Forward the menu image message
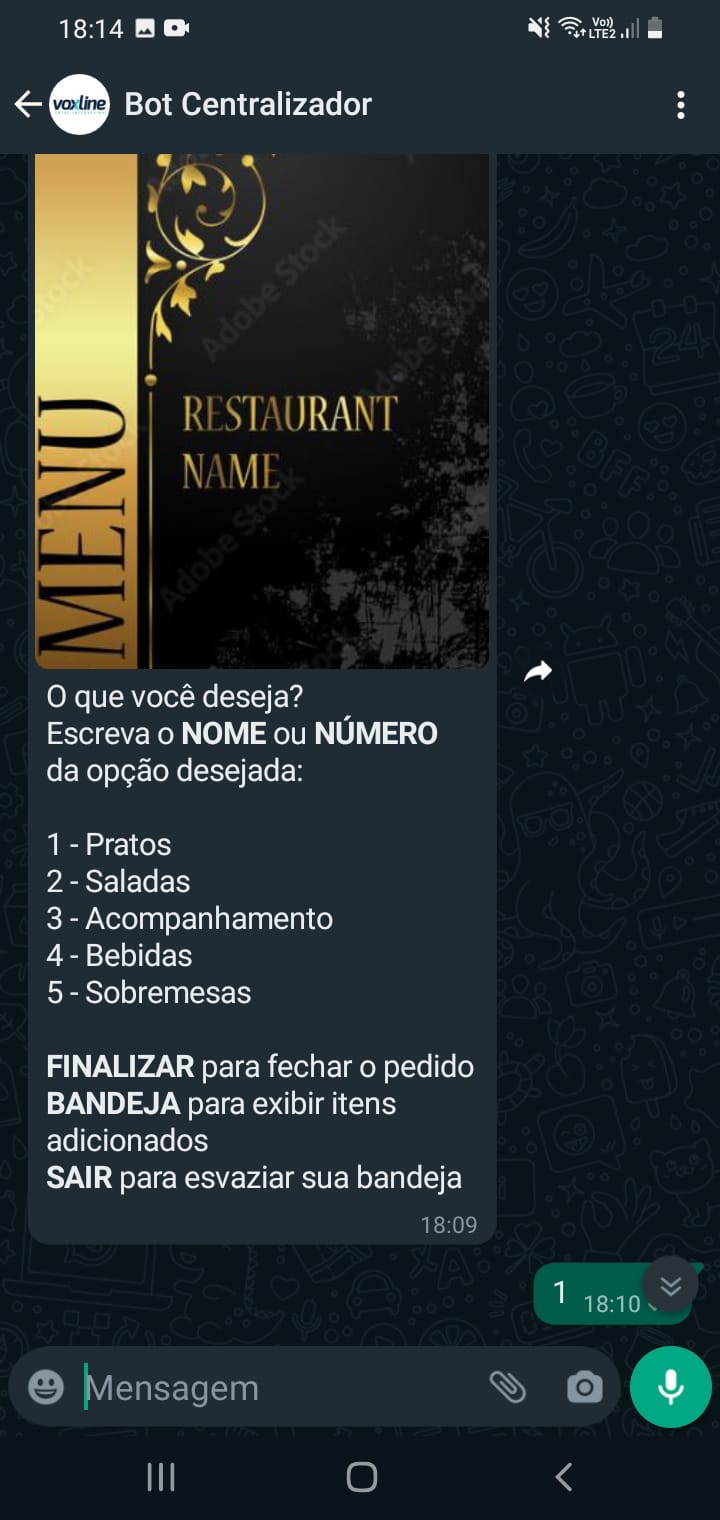Screen dimensions: 720x1520 (x=538, y=672)
